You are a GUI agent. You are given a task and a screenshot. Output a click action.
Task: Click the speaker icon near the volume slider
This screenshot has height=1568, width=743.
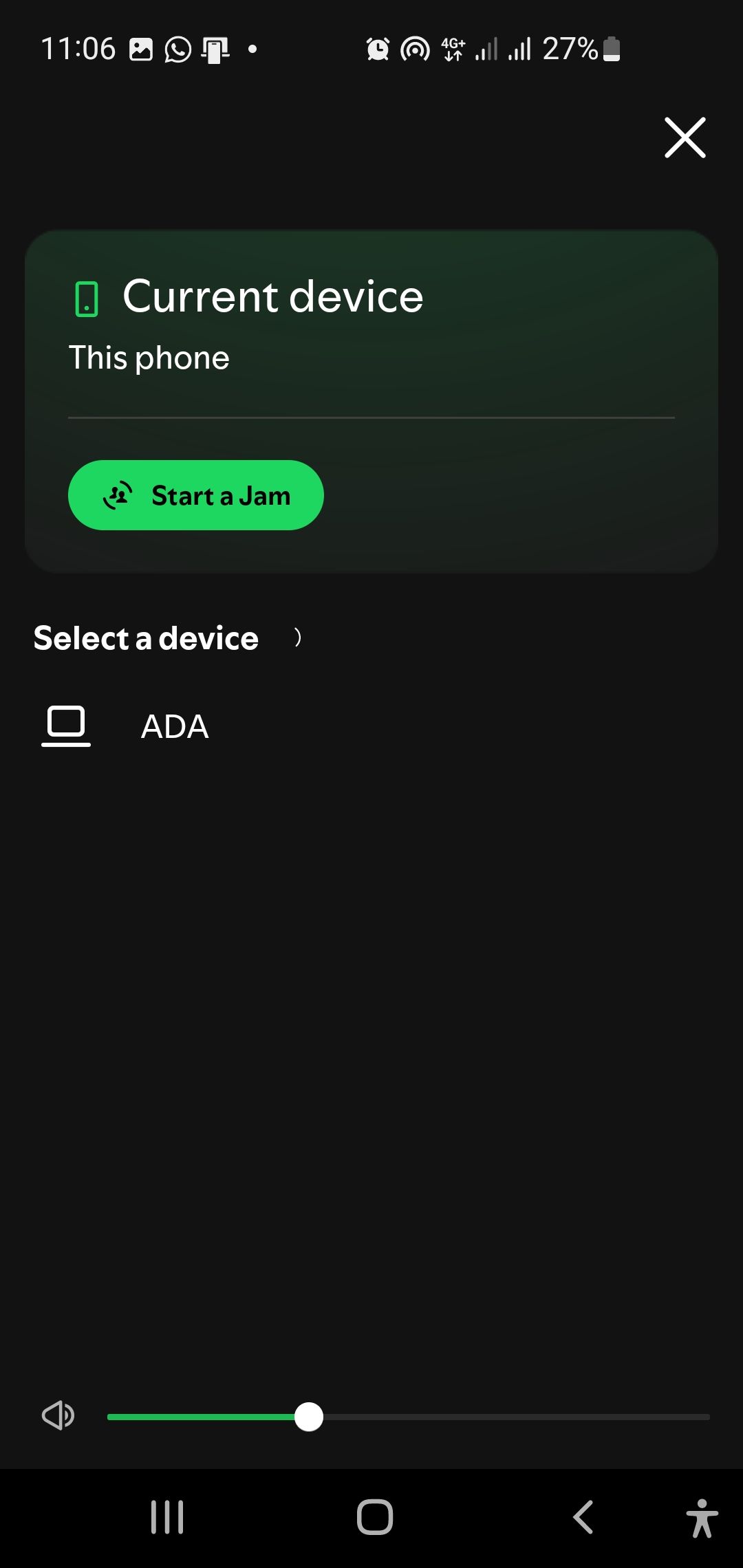click(x=58, y=1417)
